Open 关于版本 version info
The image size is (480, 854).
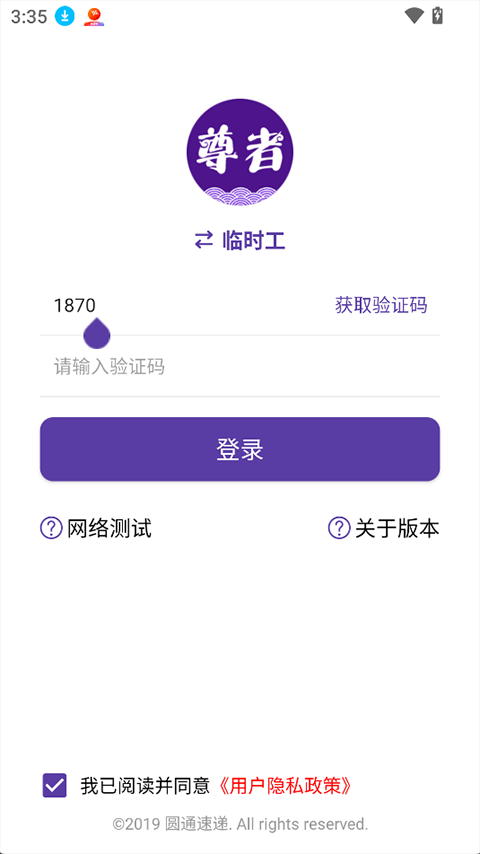click(x=384, y=528)
